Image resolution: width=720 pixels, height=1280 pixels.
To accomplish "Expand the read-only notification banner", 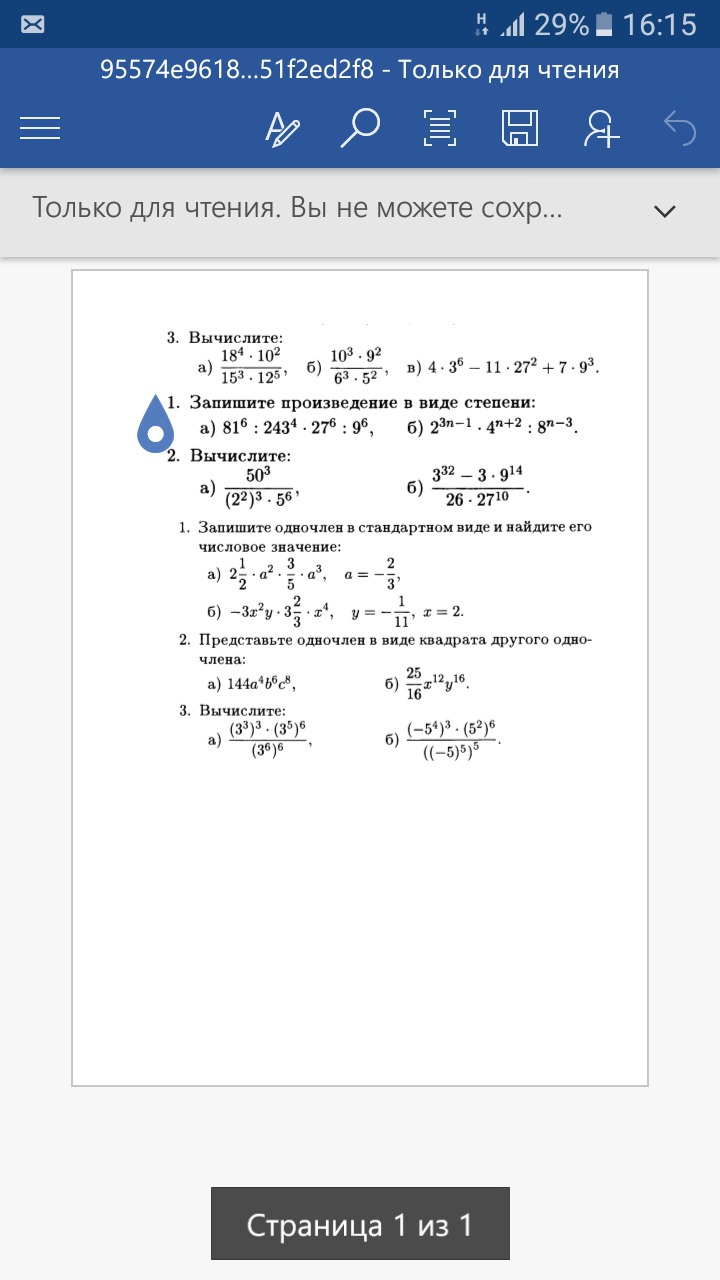I will click(664, 210).
